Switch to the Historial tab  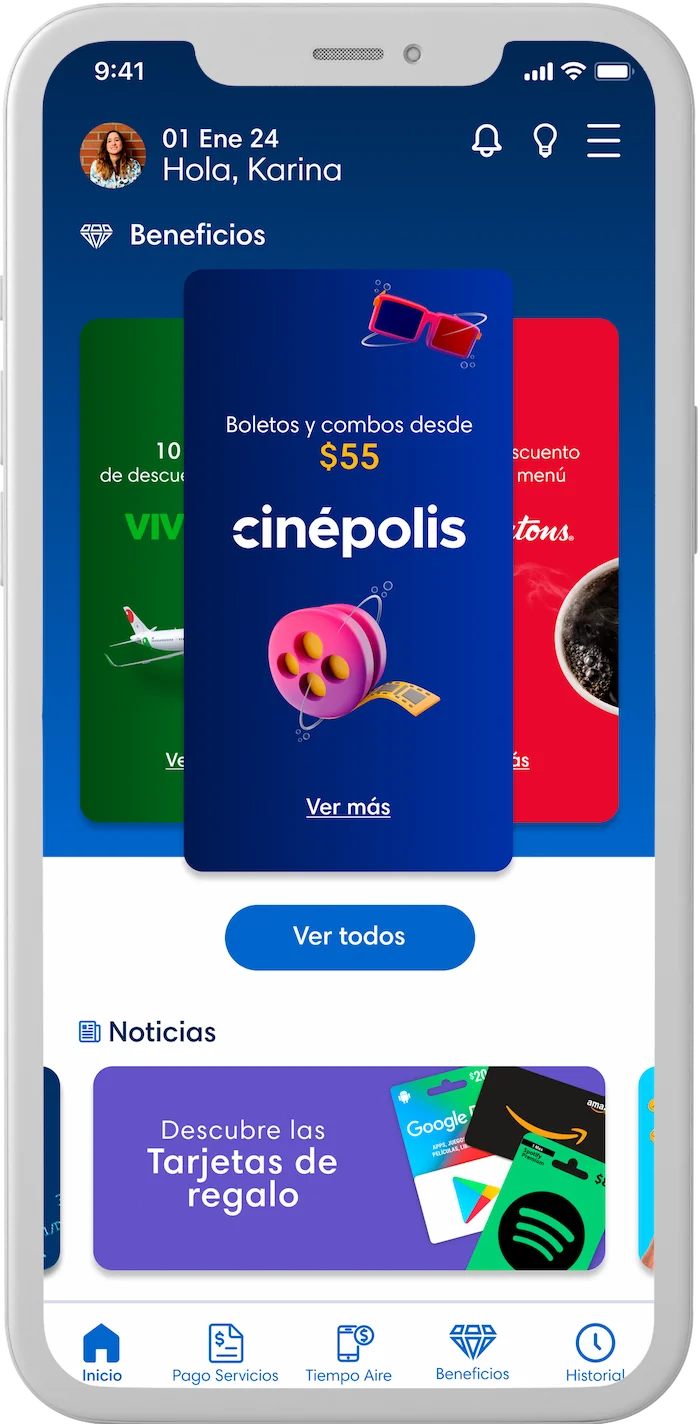coord(595,1354)
